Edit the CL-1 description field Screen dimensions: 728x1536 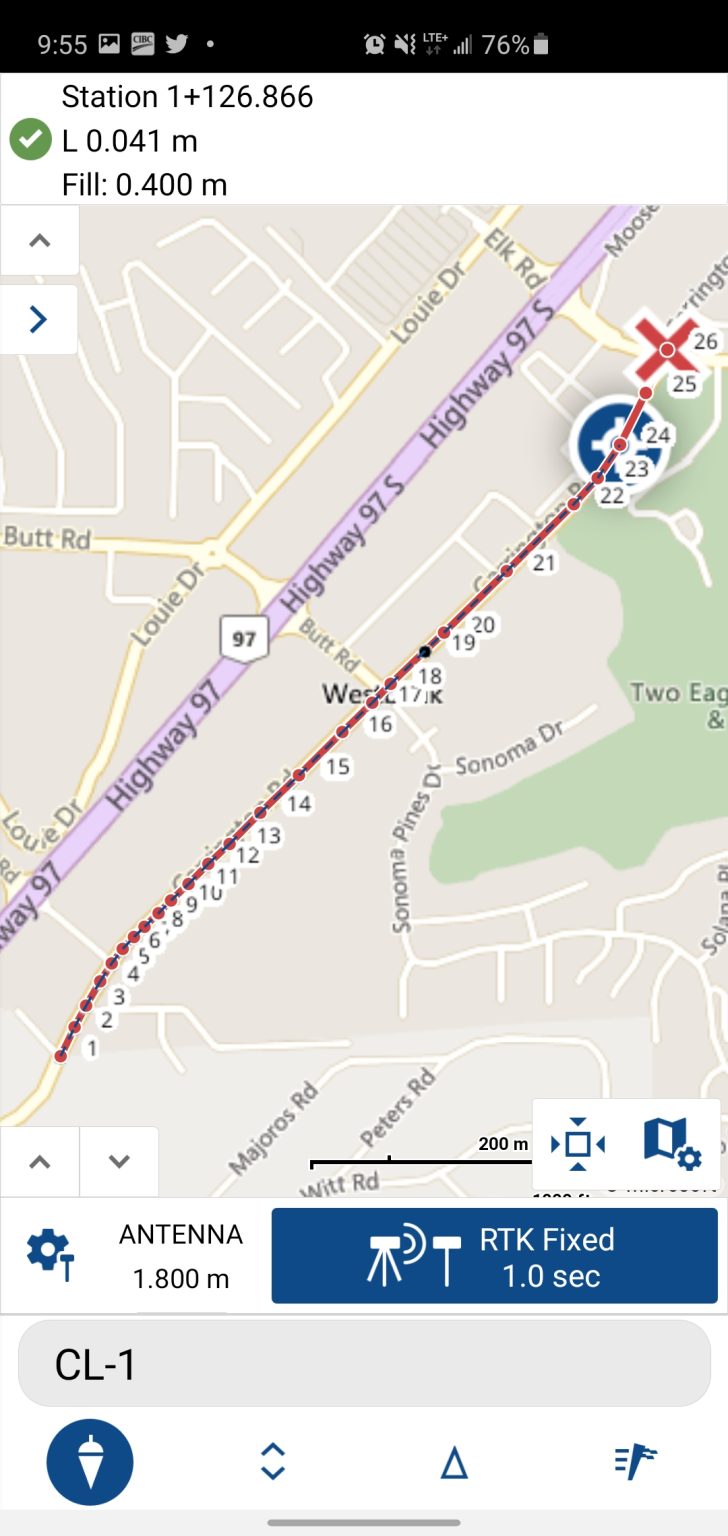point(364,1364)
